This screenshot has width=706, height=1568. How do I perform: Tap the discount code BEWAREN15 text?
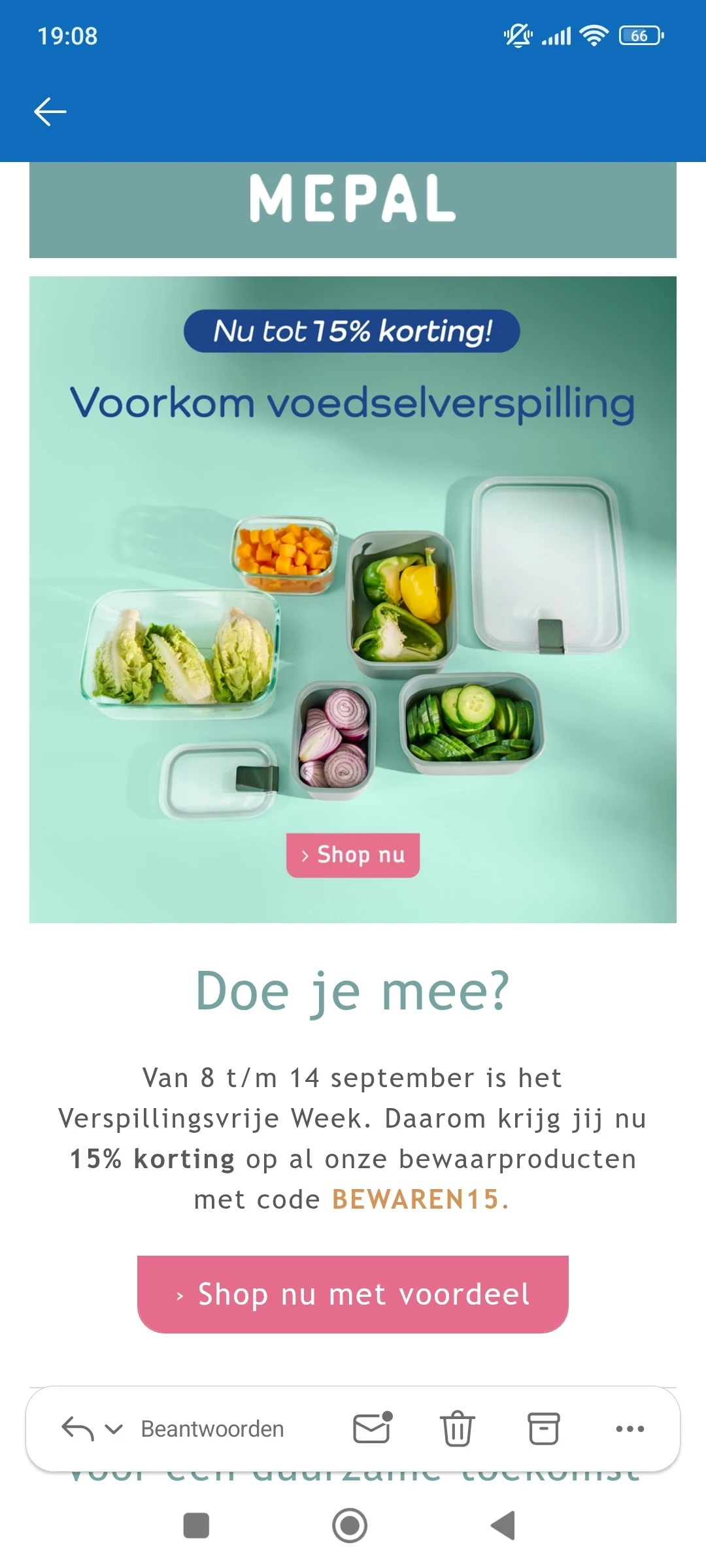(417, 1200)
